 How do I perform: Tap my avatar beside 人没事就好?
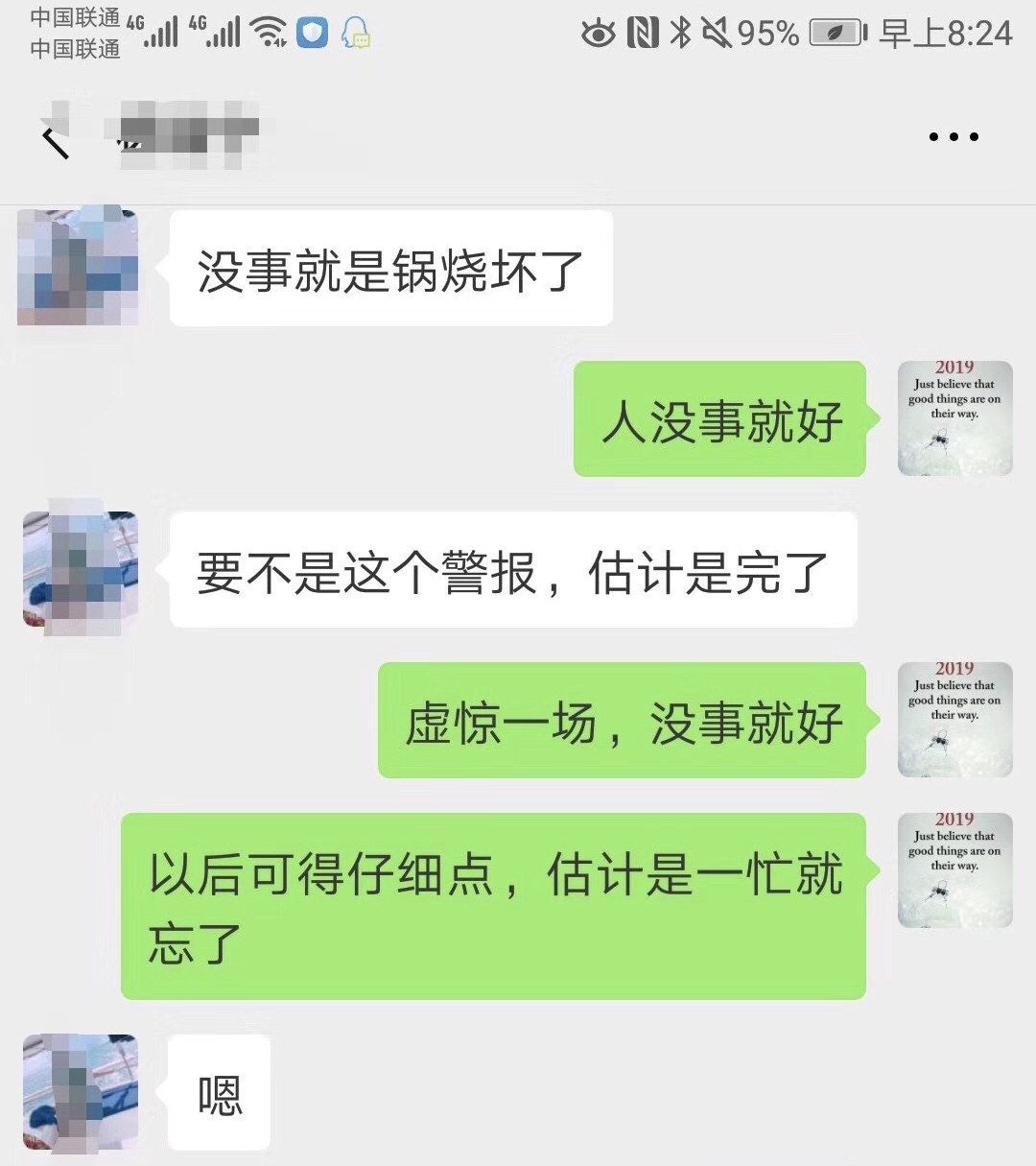[x=954, y=418]
